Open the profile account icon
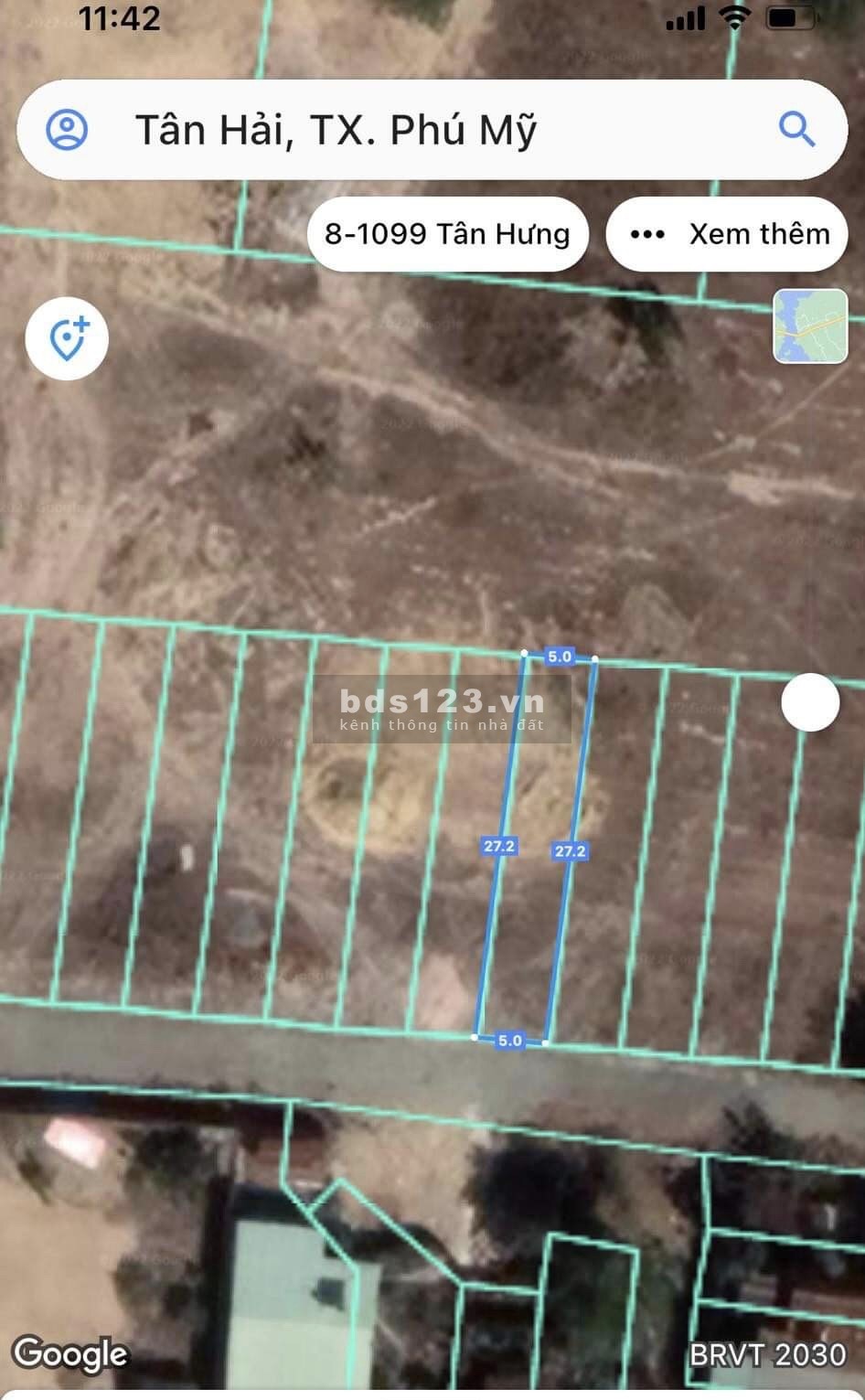The width and height of the screenshot is (865, 1400). [67, 130]
